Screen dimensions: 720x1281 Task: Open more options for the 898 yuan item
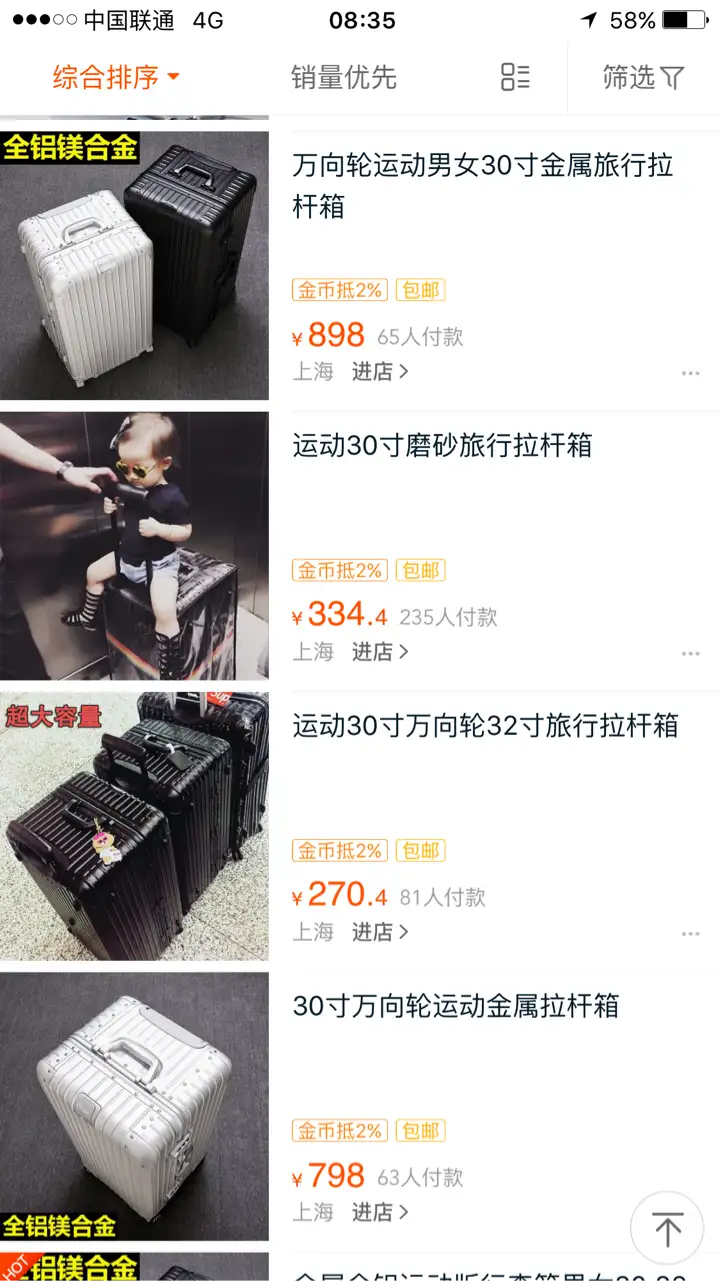(x=690, y=373)
